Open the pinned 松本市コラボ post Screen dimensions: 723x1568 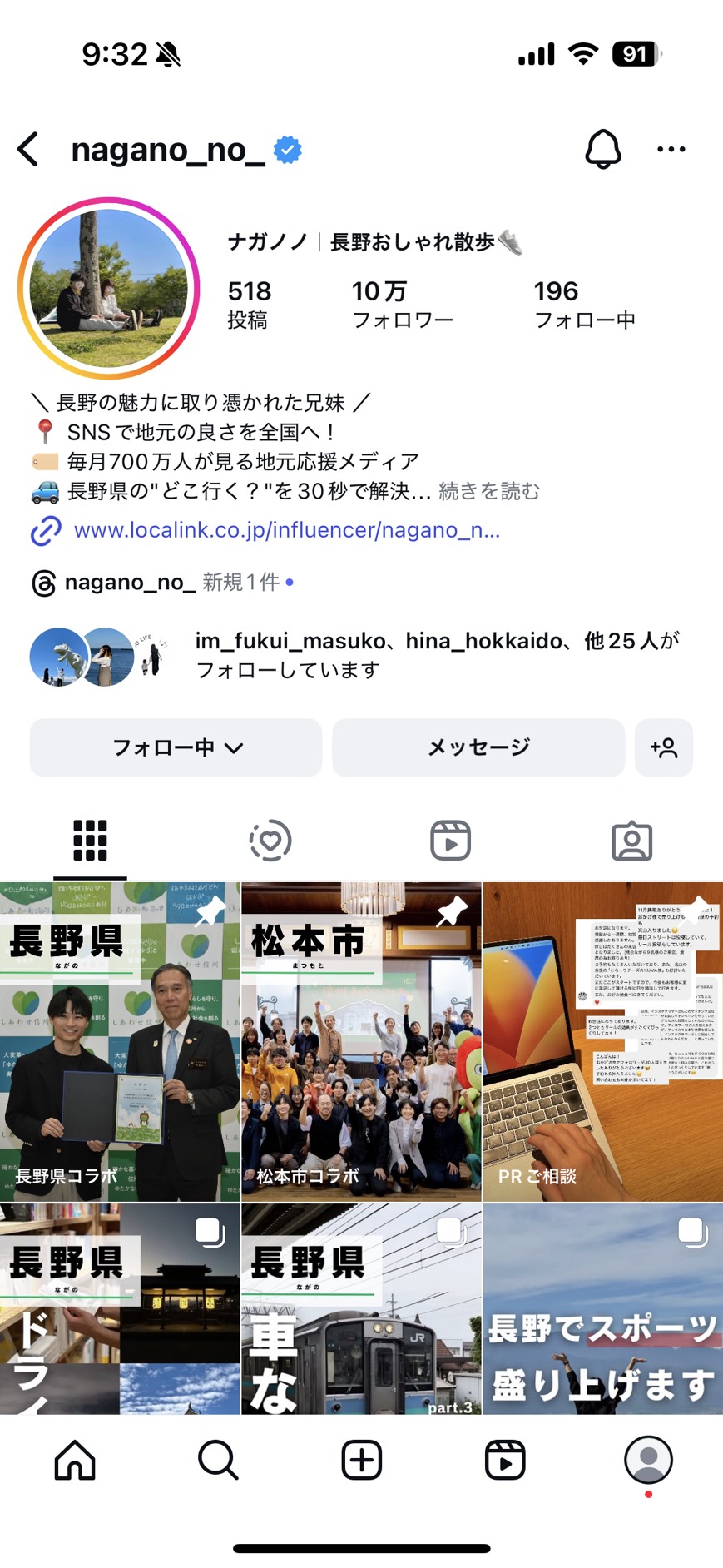[361, 1042]
